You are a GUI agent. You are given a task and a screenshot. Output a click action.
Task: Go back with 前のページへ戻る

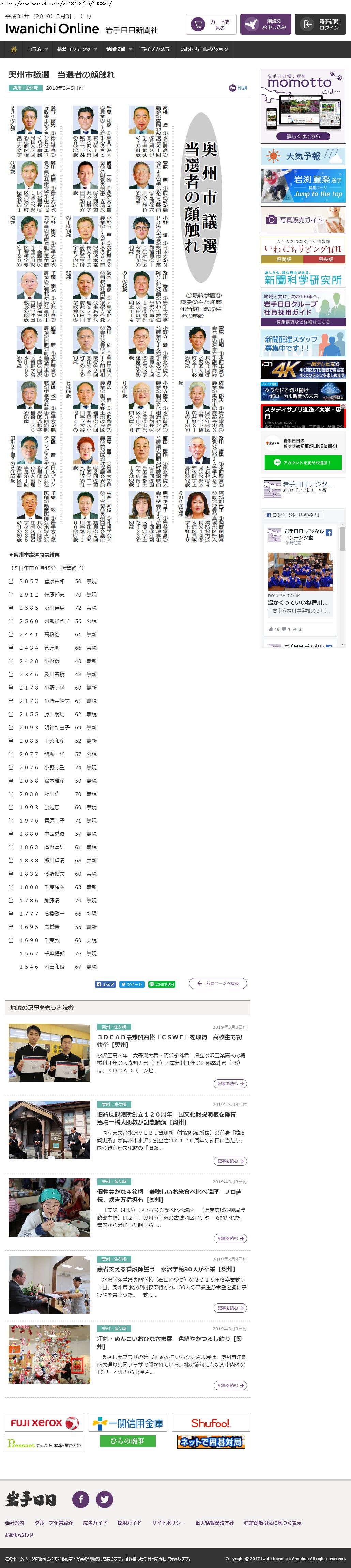[218, 983]
